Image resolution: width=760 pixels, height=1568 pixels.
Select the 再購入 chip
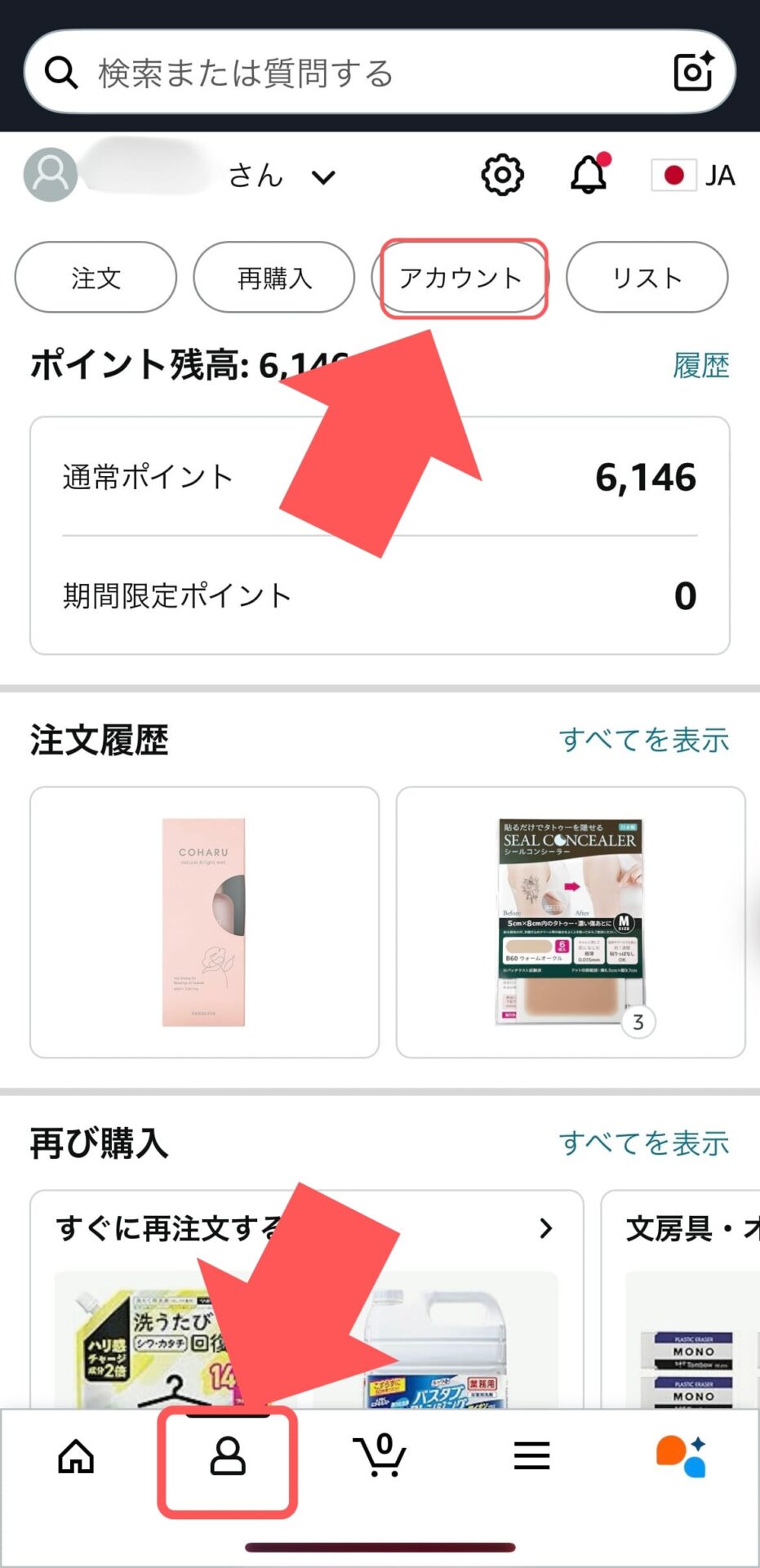pyautogui.click(x=274, y=278)
